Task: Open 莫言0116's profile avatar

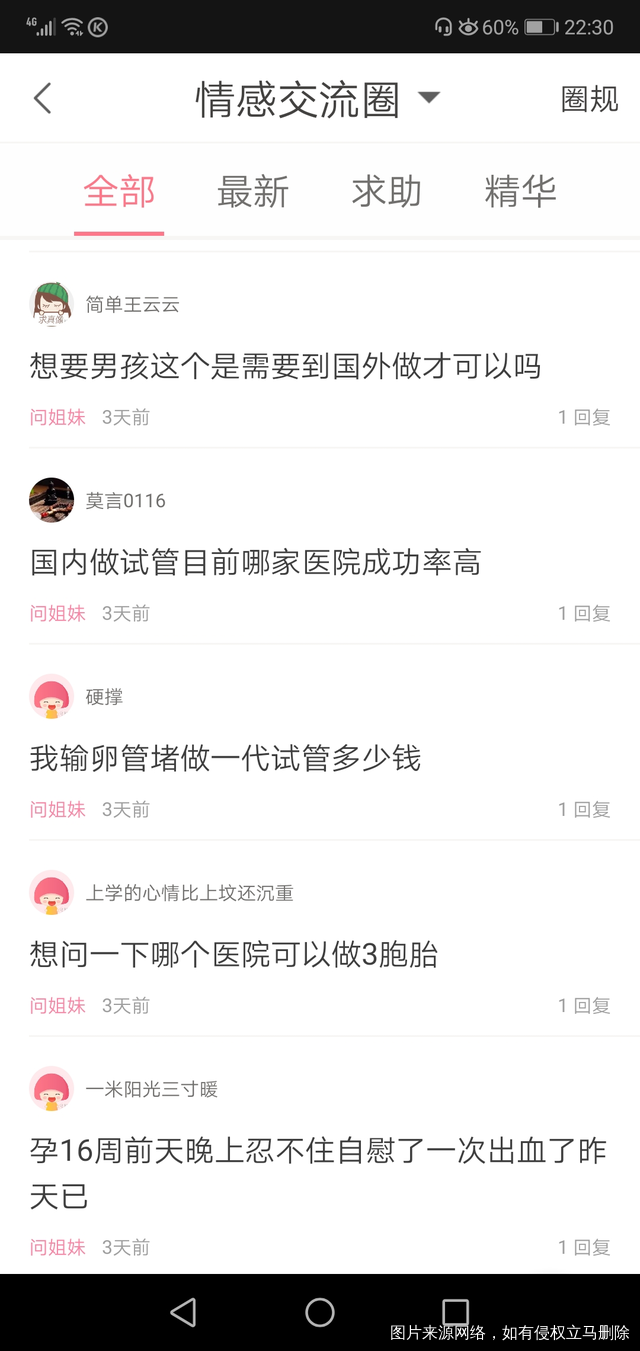Action: point(51,500)
